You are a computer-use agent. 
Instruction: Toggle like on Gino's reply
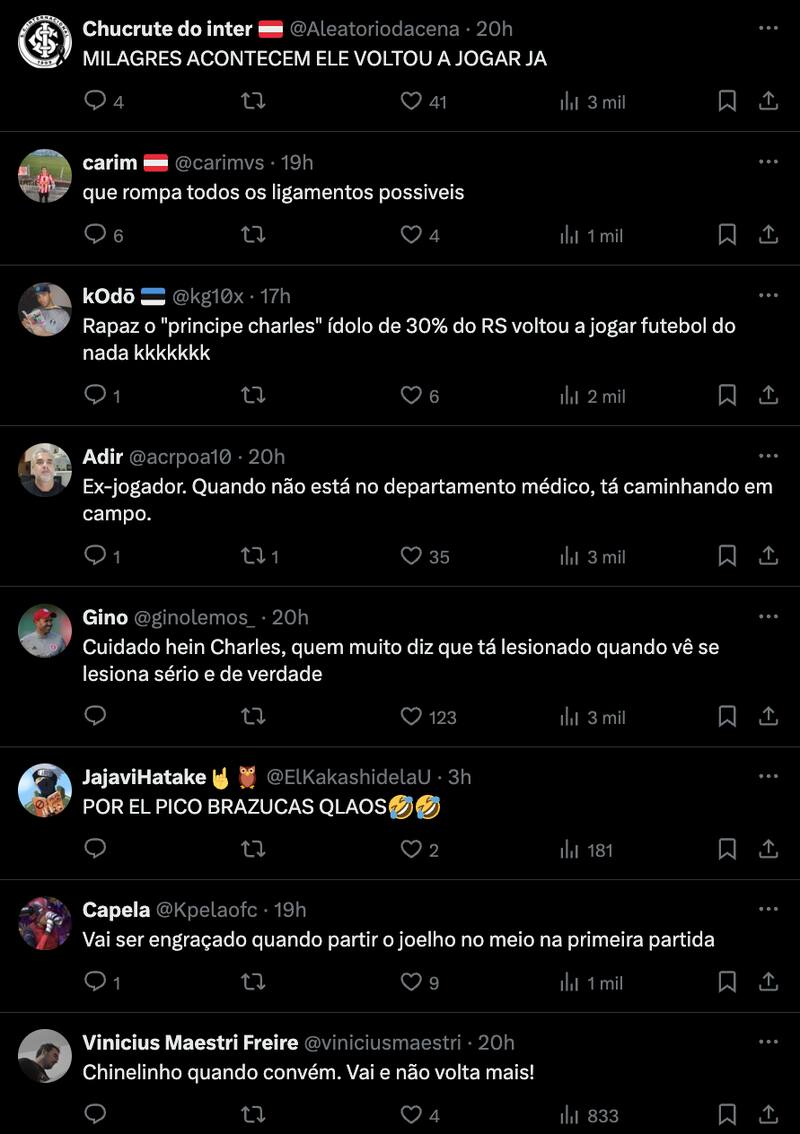click(x=409, y=717)
